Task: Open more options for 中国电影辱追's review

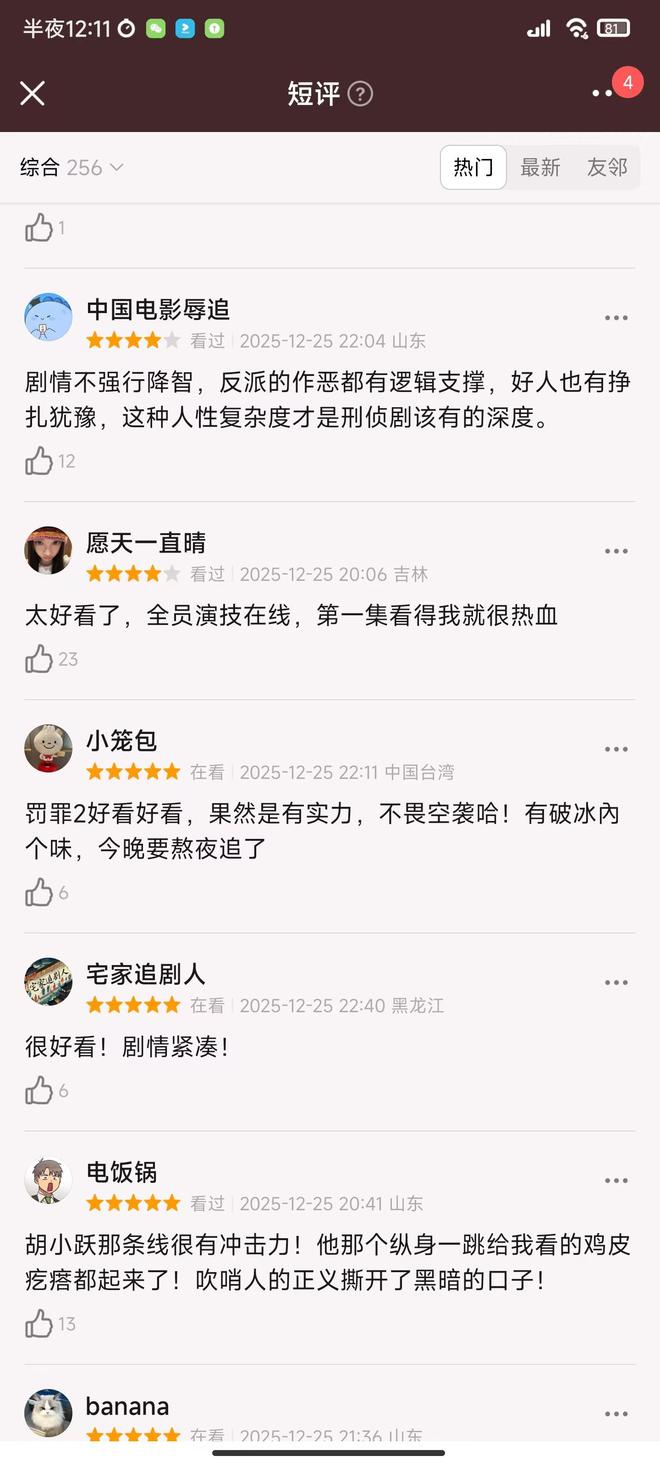Action: tap(616, 318)
